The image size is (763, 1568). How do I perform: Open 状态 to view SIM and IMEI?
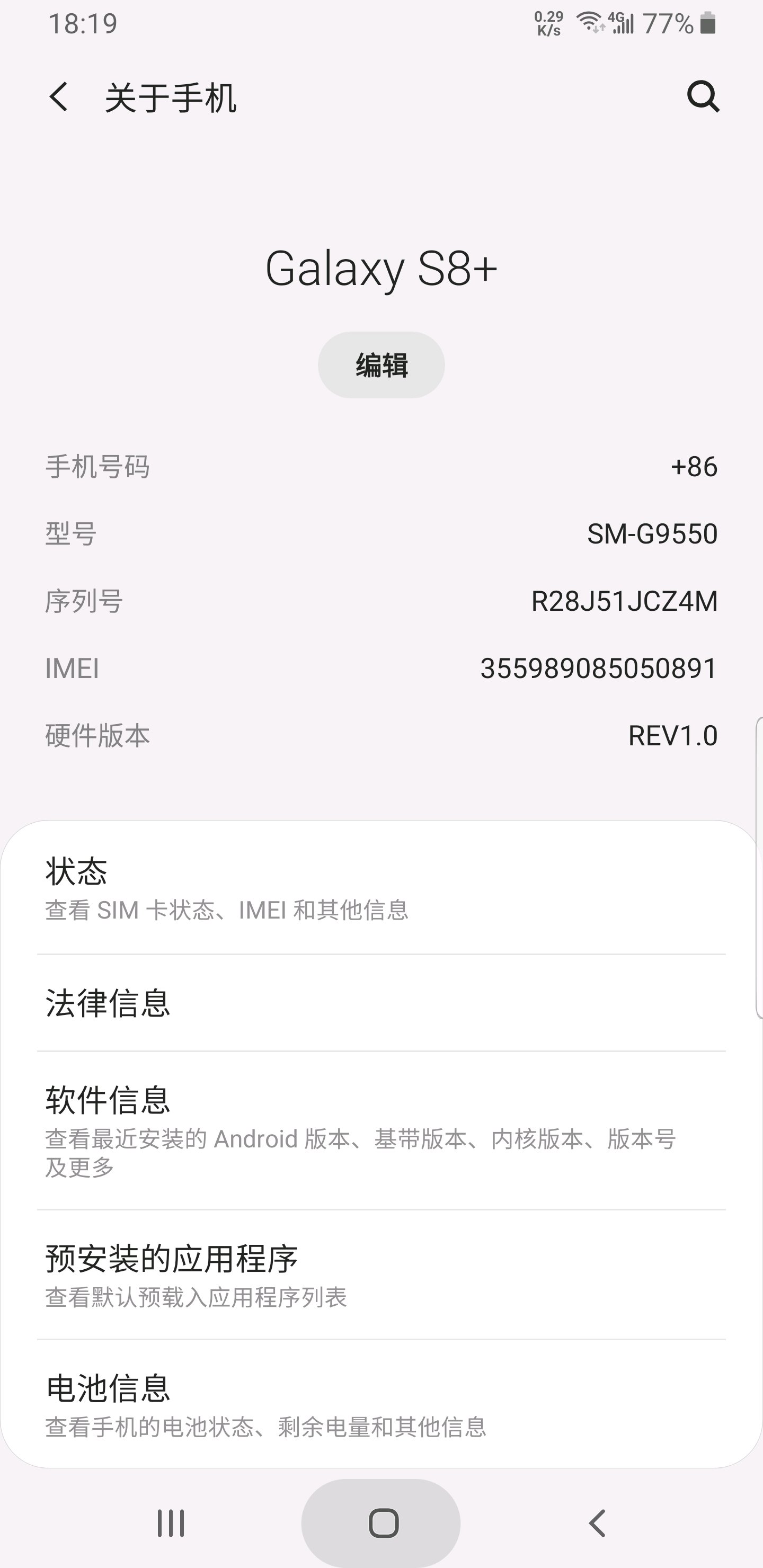point(381,888)
